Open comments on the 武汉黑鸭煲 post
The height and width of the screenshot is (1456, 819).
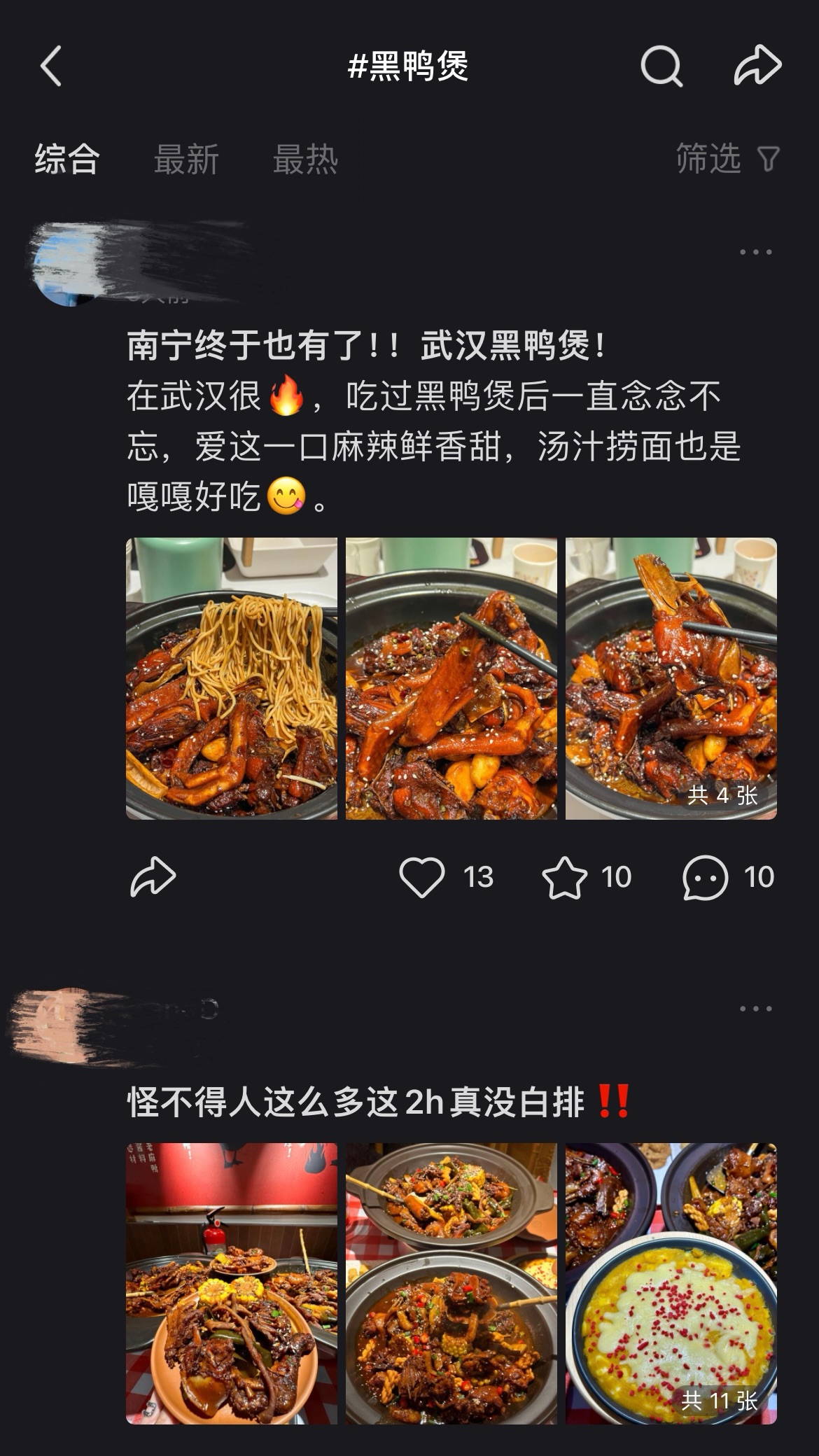tap(706, 876)
